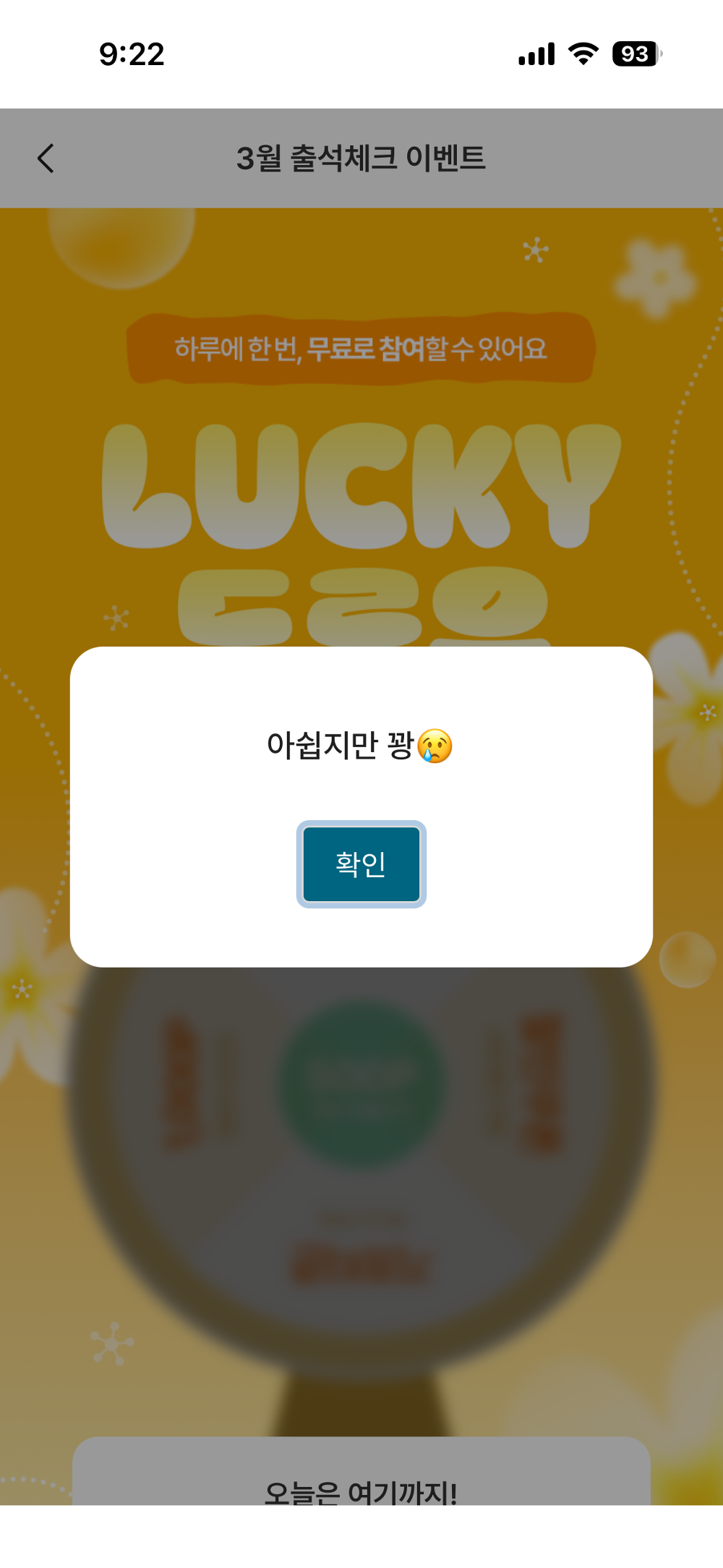The width and height of the screenshot is (723, 1568).
Task: Tap the back chevron arrow
Action: (x=46, y=158)
